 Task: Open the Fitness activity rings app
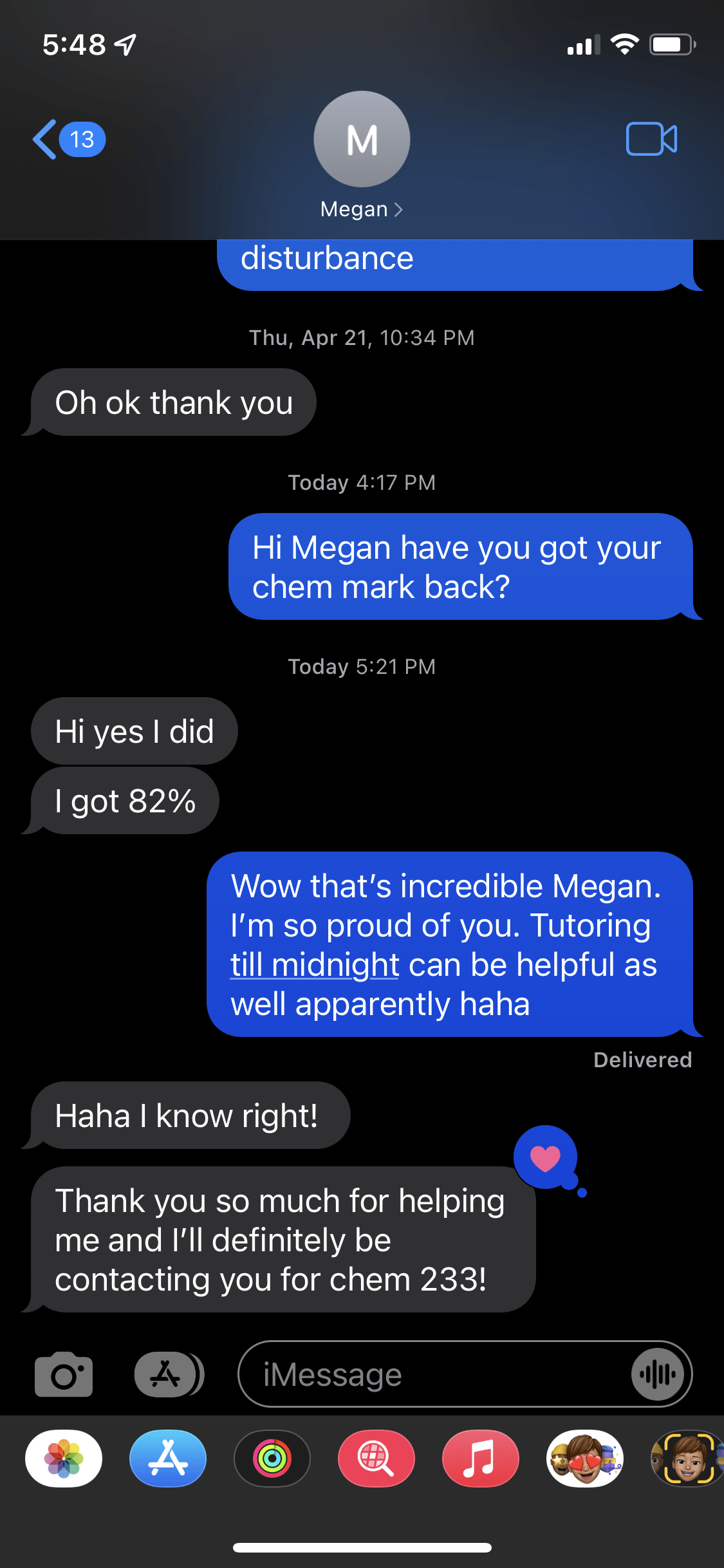(272, 1459)
